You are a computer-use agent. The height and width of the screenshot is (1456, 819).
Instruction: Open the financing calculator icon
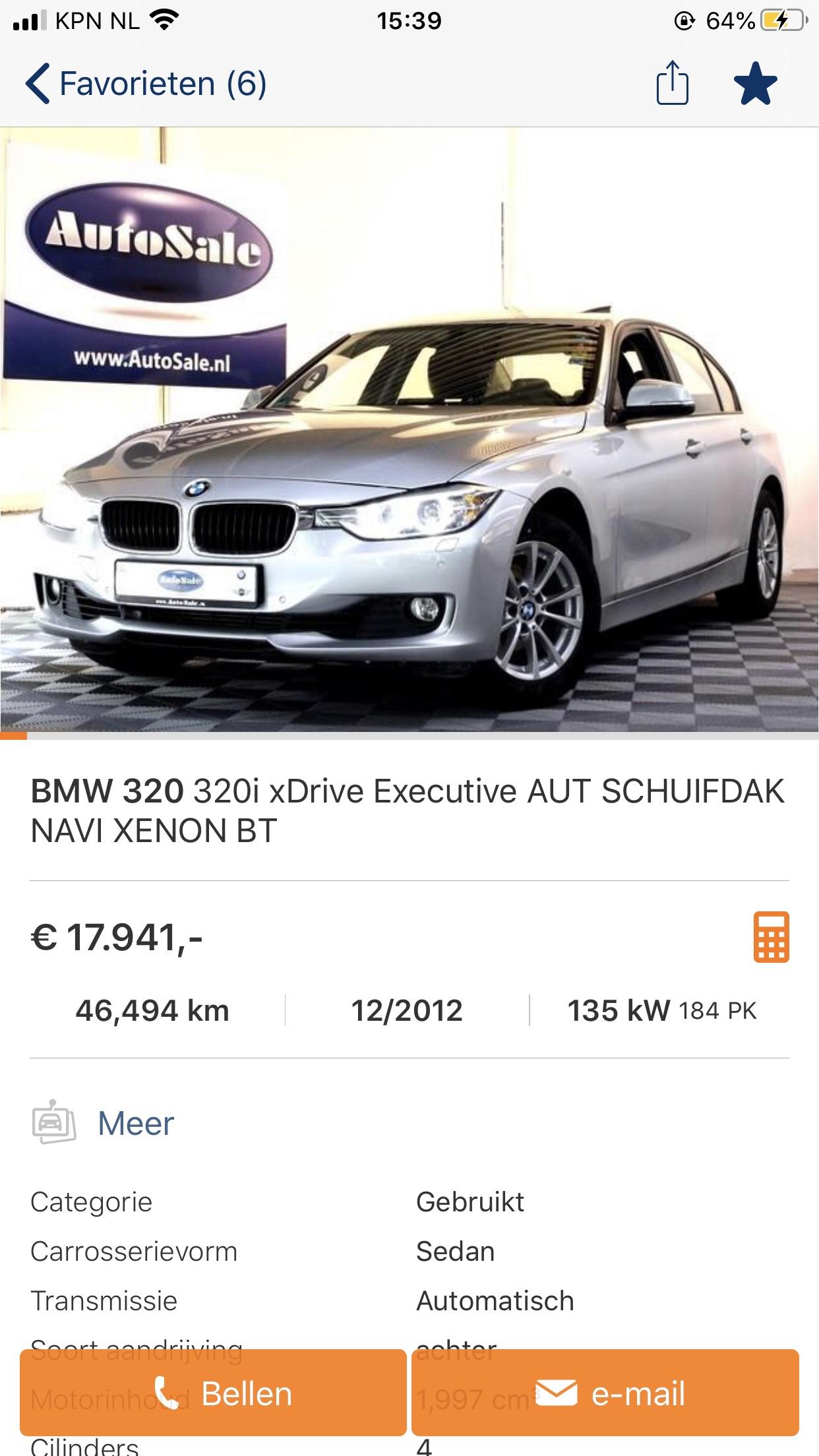click(771, 937)
